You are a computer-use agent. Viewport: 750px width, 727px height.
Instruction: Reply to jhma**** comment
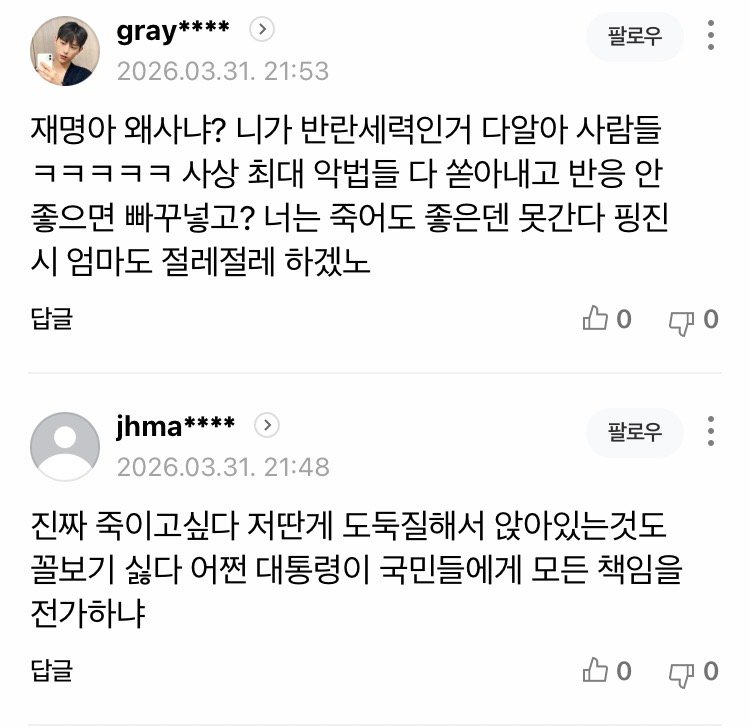(x=51, y=670)
